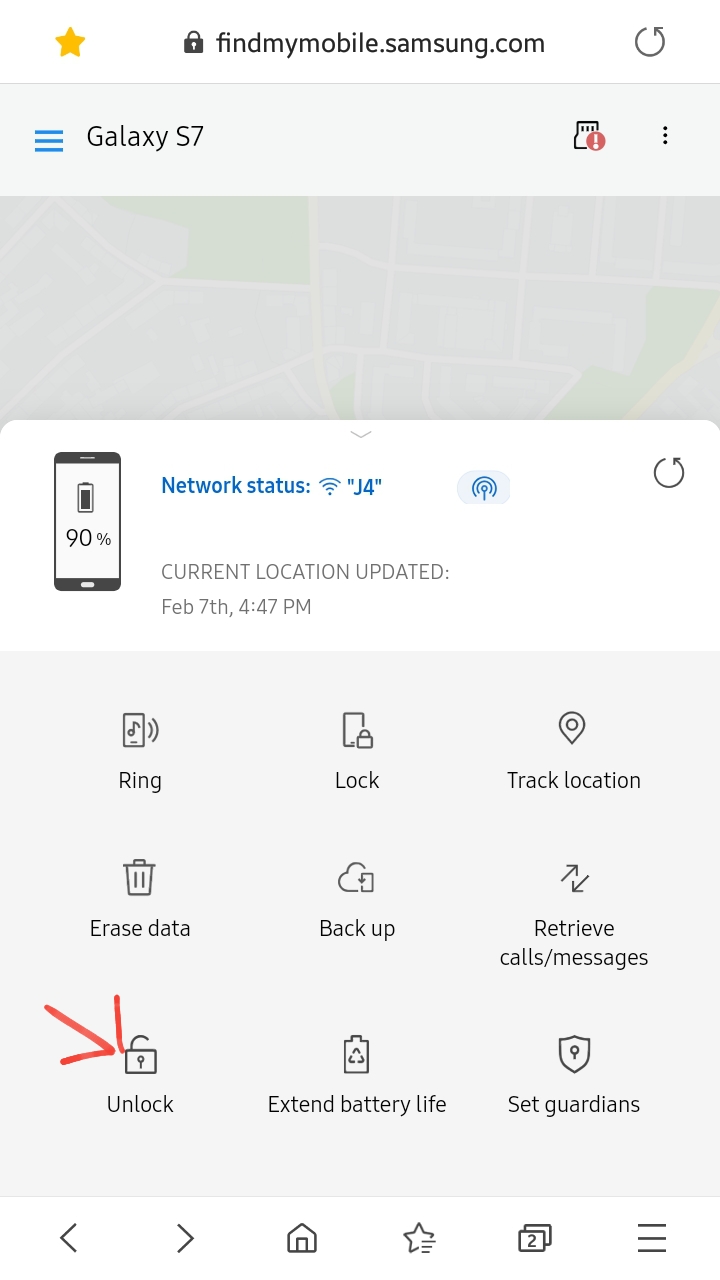Open Retrieve calls/messages
Image resolution: width=720 pixels, height=1280 pixels.
(574, 912)
